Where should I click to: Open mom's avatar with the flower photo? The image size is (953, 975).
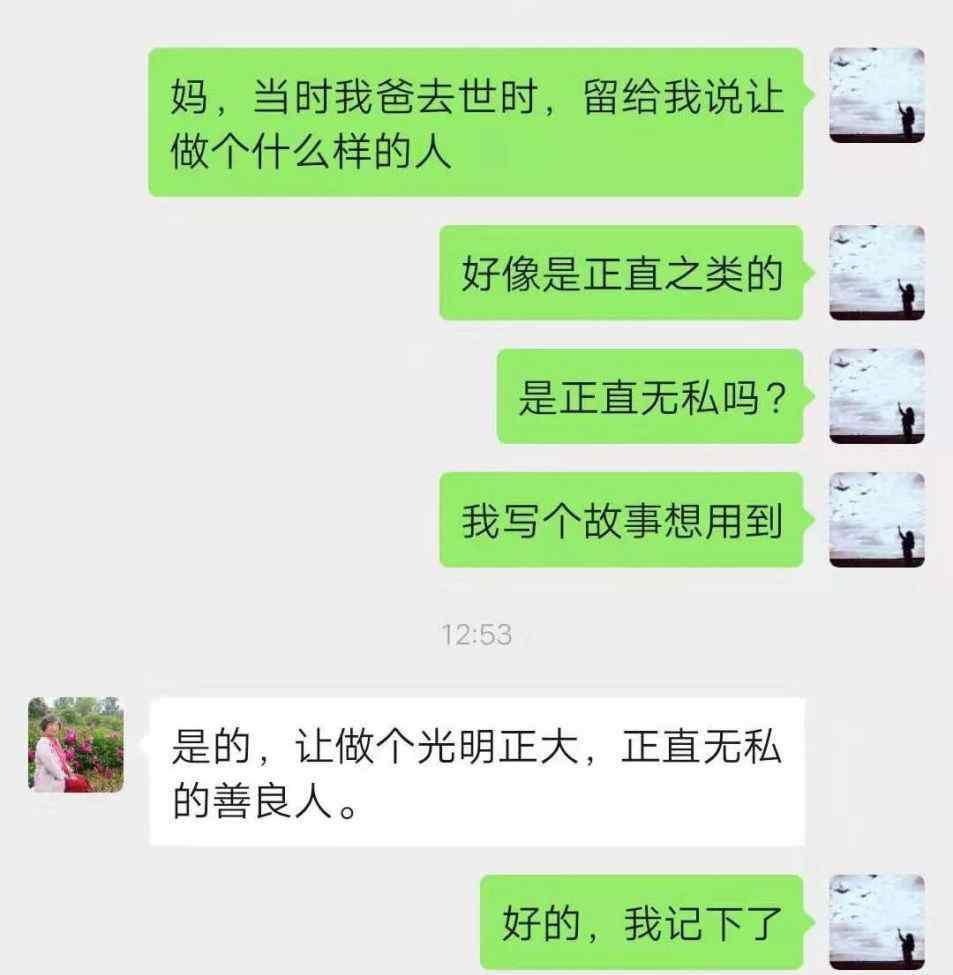[x=76, y=745]
